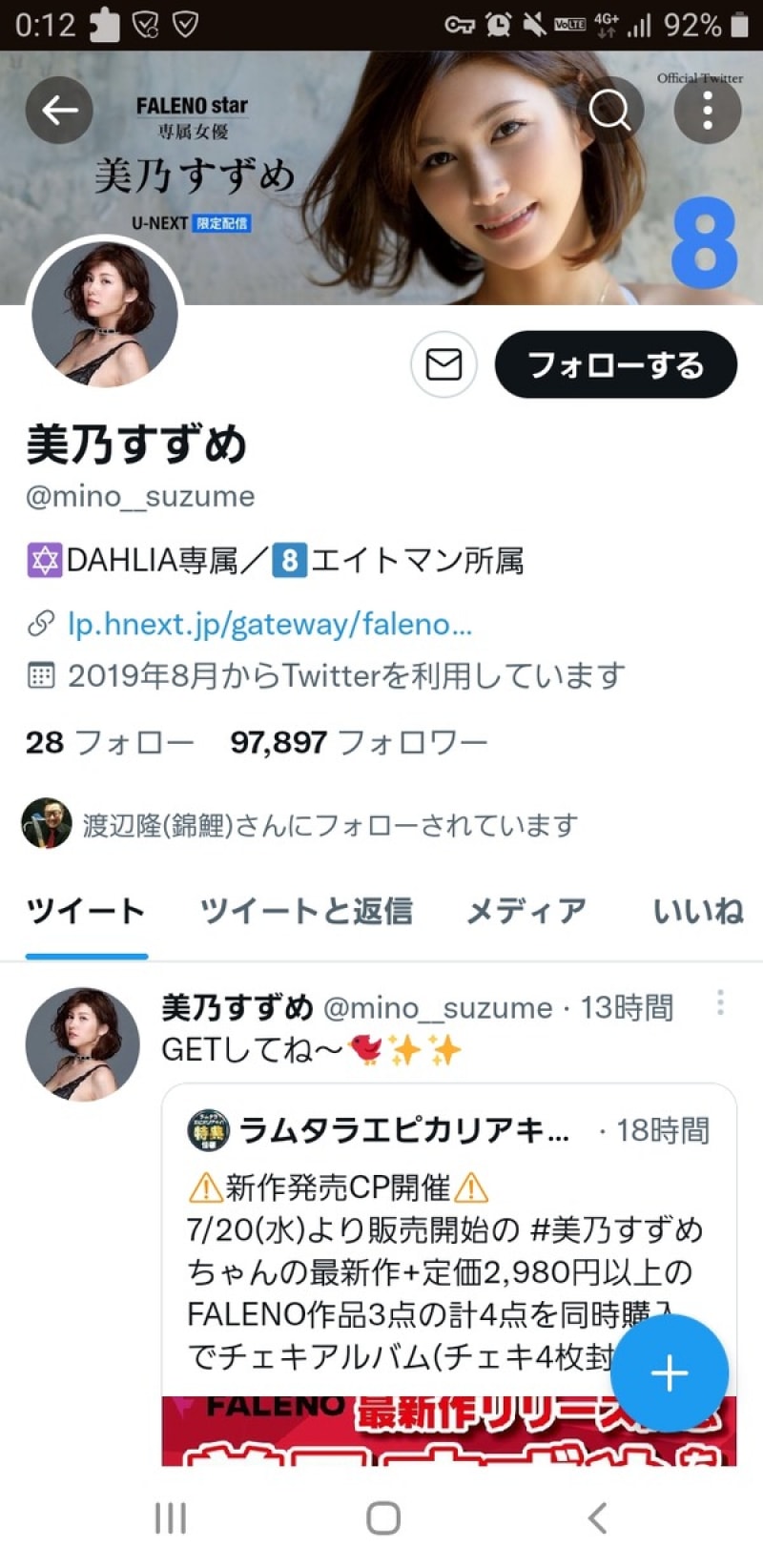
Task: Switch to the ツイートと返信 tab
Action: click(x=306, y=911)
